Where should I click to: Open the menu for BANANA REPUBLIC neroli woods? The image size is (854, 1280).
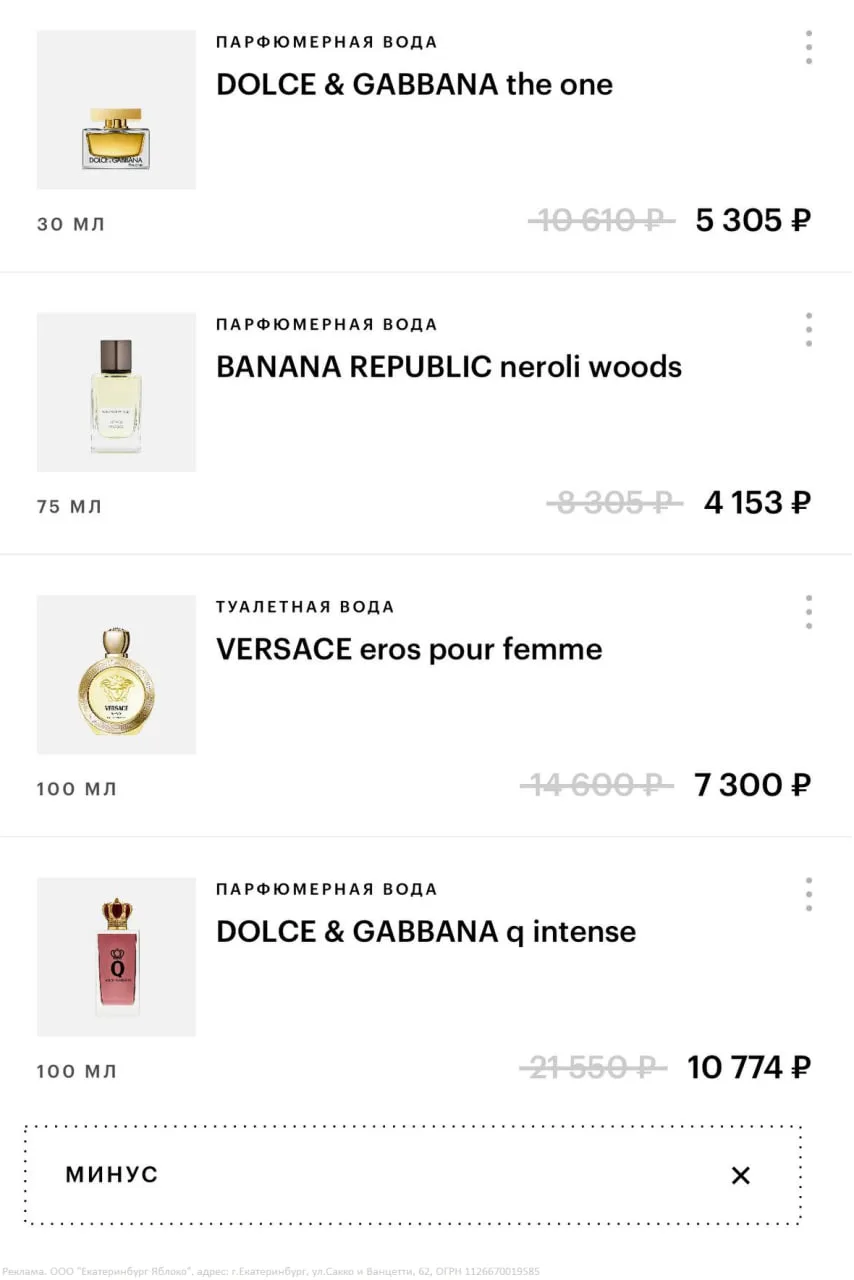coord(808,330)
